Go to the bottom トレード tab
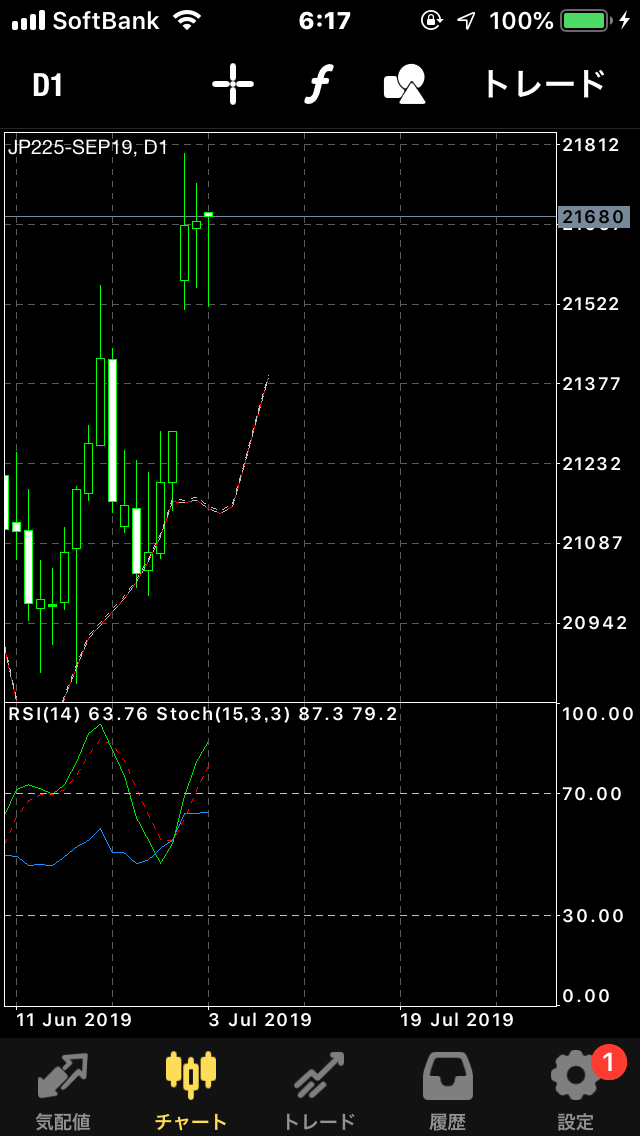The image size is (640, 1136). tap(319, 1088)
